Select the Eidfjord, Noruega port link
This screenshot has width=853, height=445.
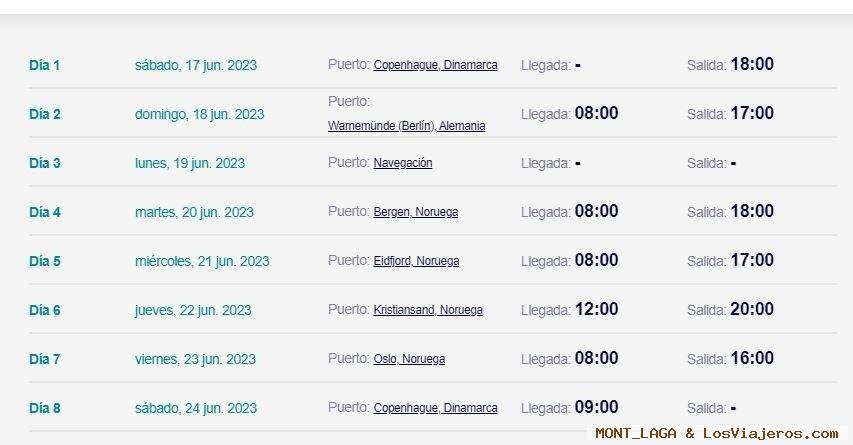[416, 261]
